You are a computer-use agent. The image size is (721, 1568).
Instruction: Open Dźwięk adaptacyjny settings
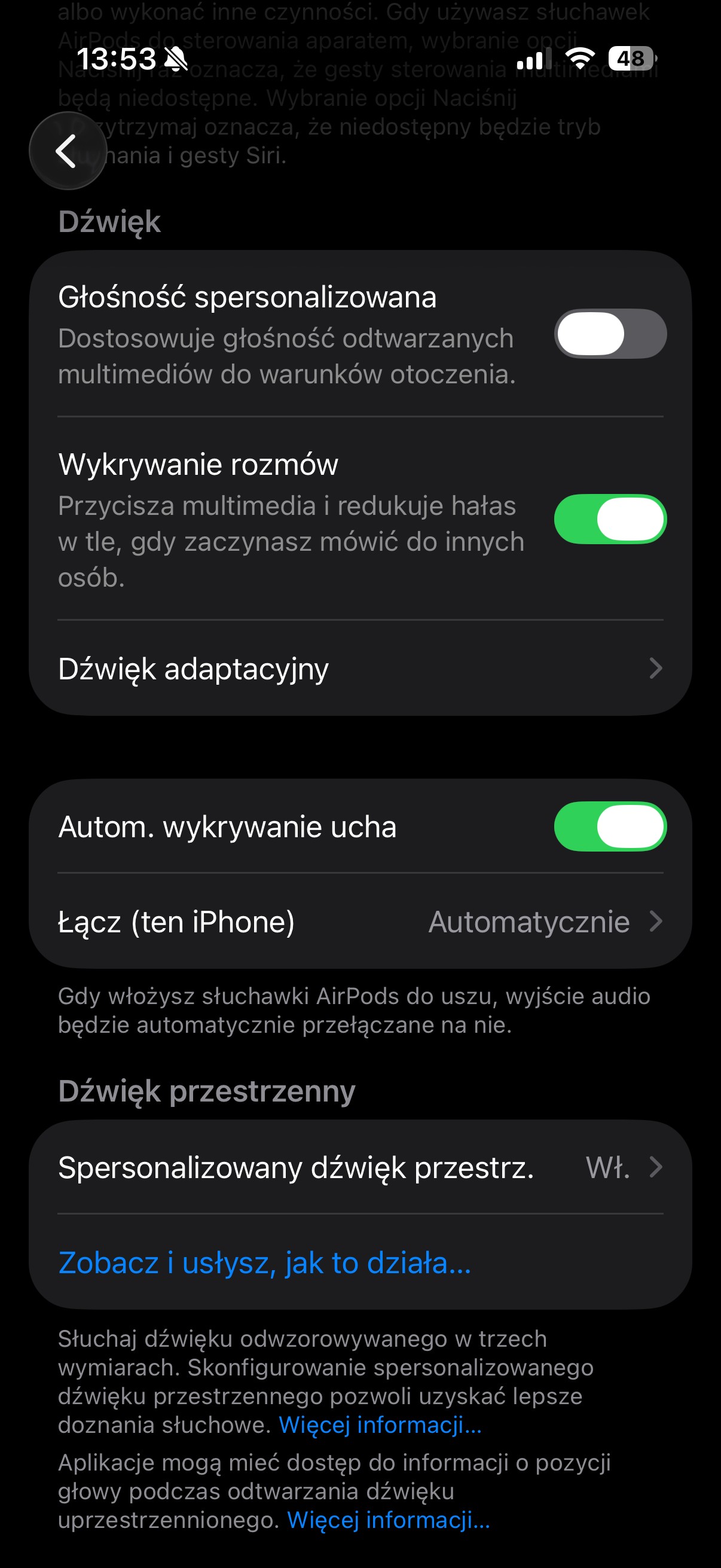[x=360, y=669]
